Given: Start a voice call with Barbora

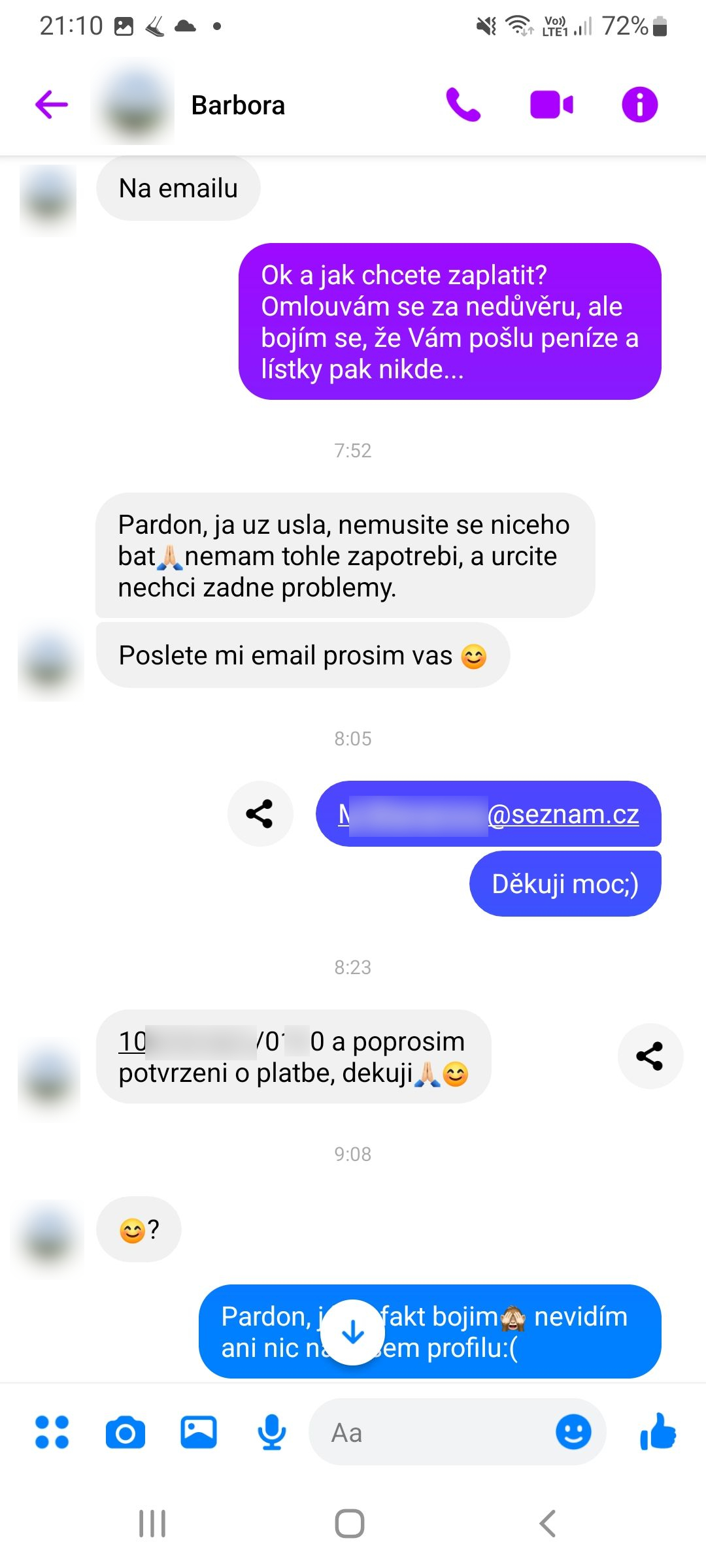Looking at the screenshot, I should point(463,105).
